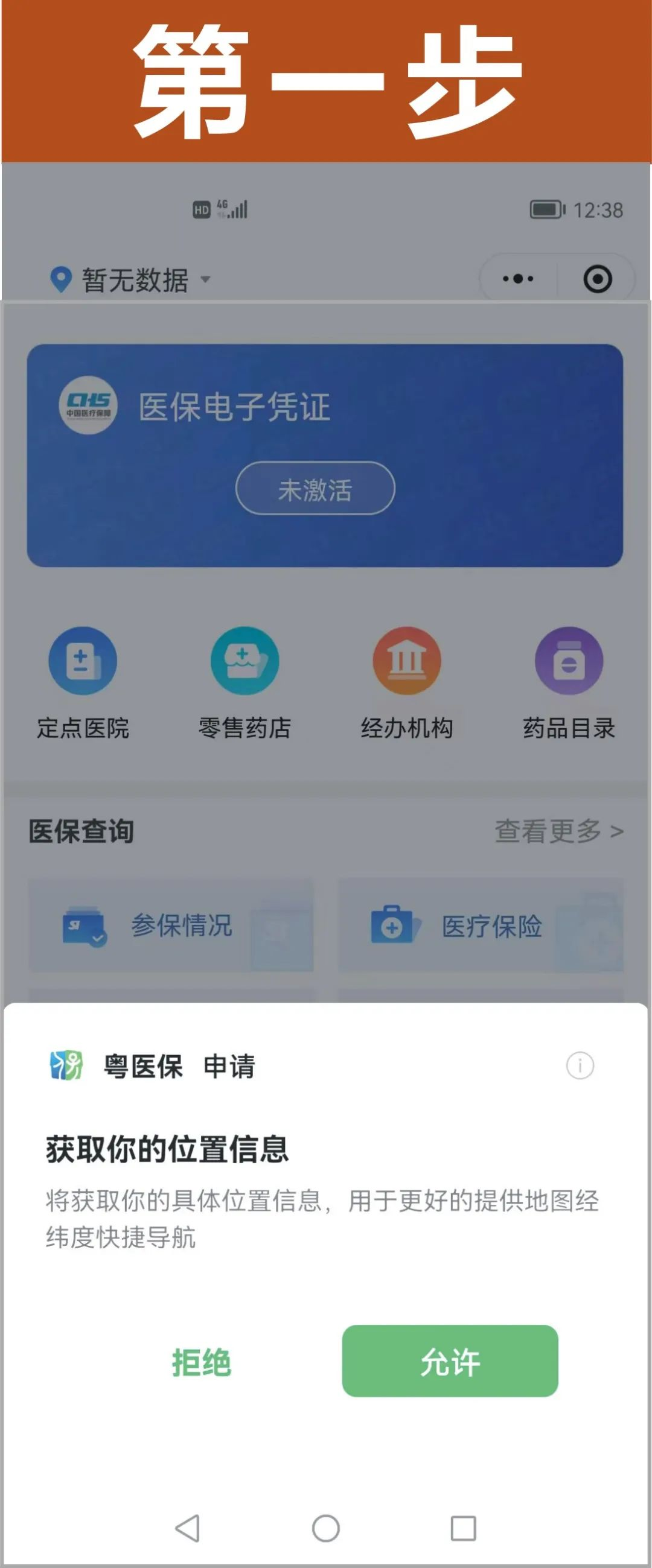Open 零售药店

pos(245,683)
